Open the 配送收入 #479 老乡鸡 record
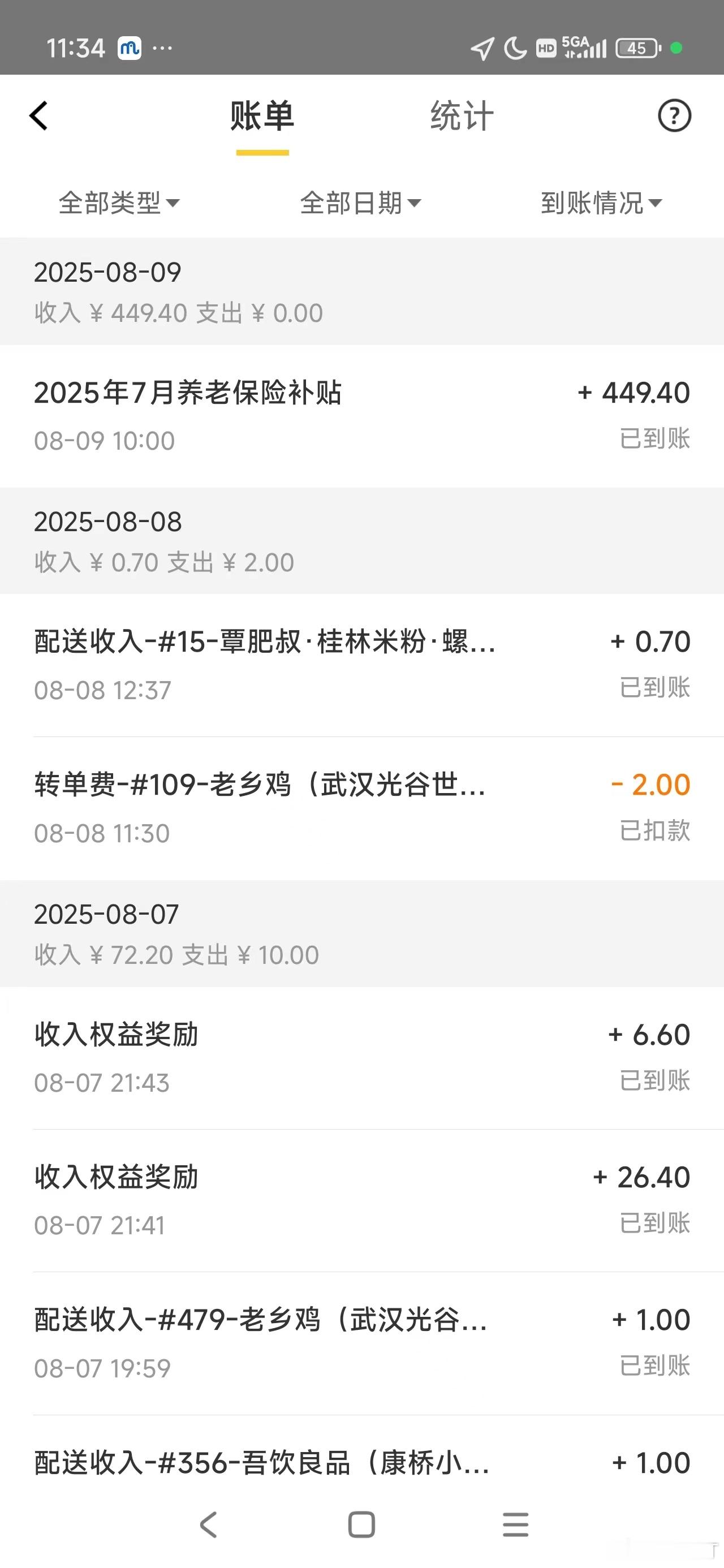The width and height of the screenshot is (724, 1568). pos(361,1343)
